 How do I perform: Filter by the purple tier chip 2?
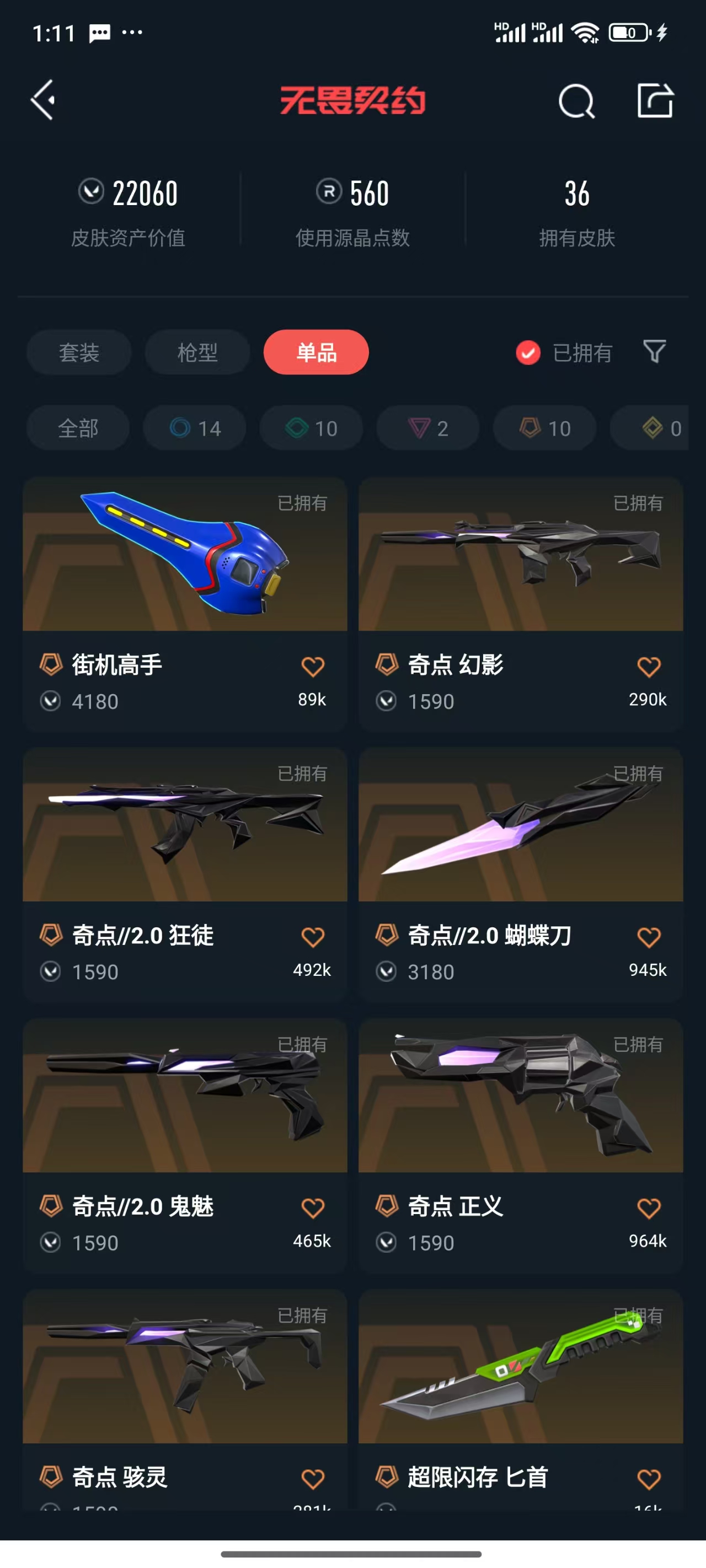pos(427,428)
